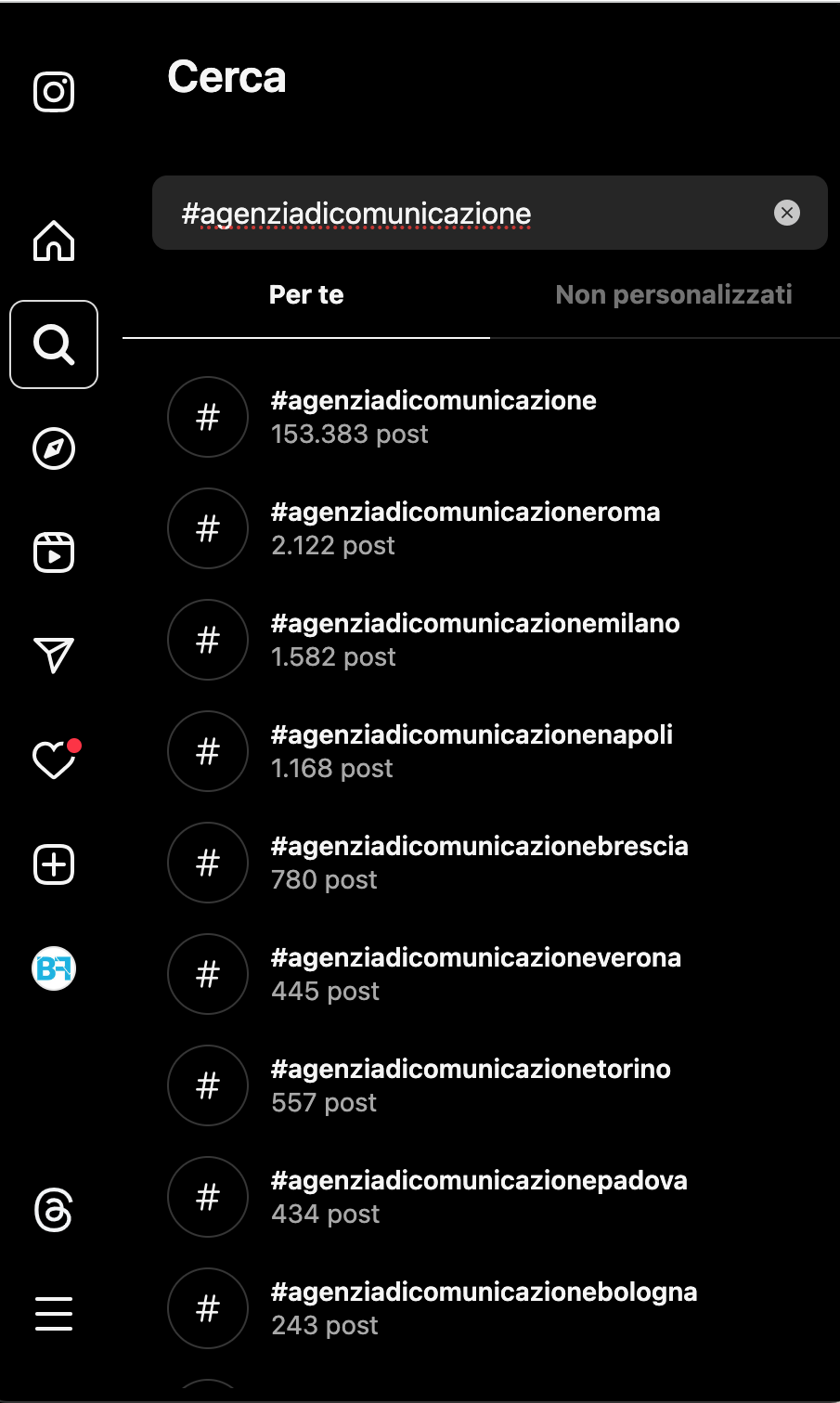Open #agenziadicomunicazione with 153.383 posts
Screen dimensions: 840x1403
pyautogui.click(x=433, y=417)
